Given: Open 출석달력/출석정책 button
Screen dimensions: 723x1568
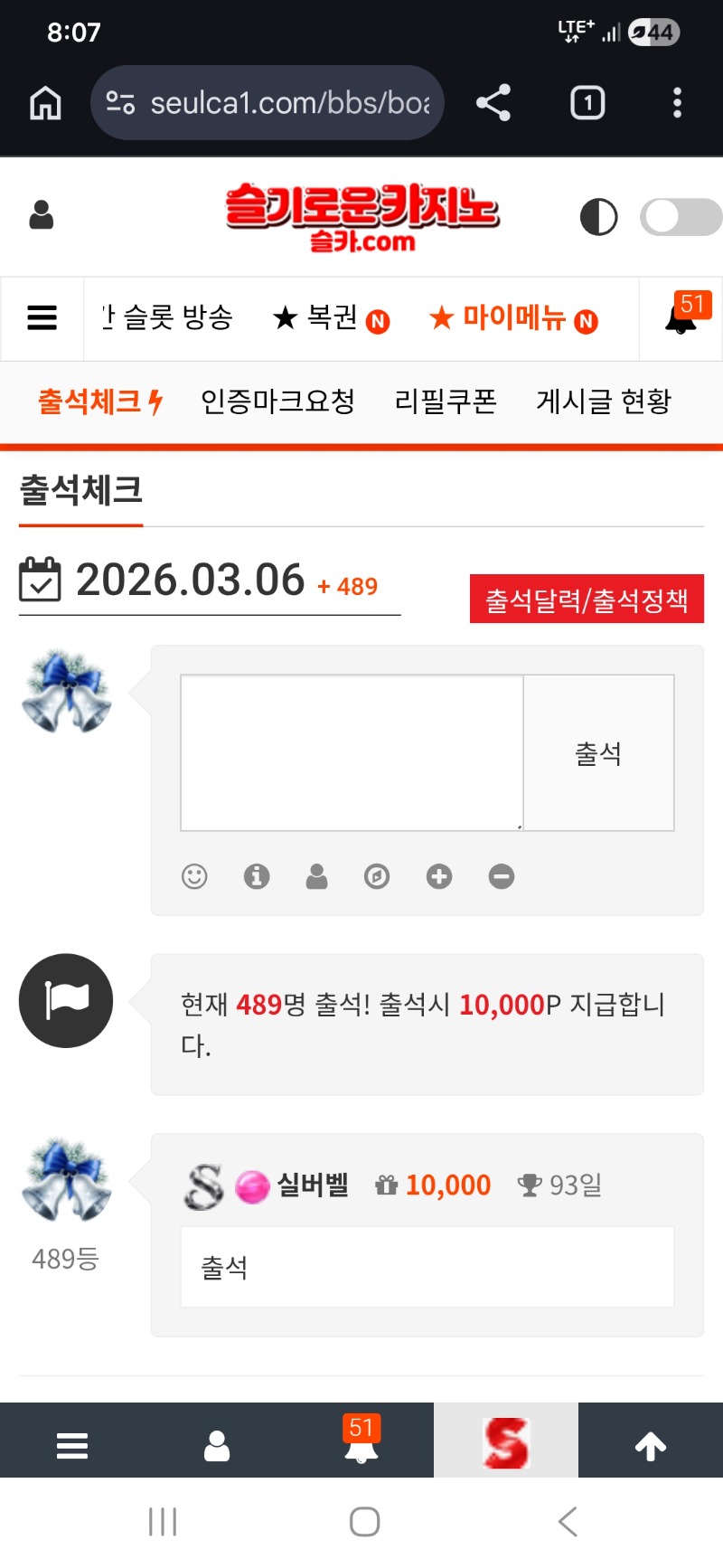Looking at the screenshot, I should click(x=587, y=600).
